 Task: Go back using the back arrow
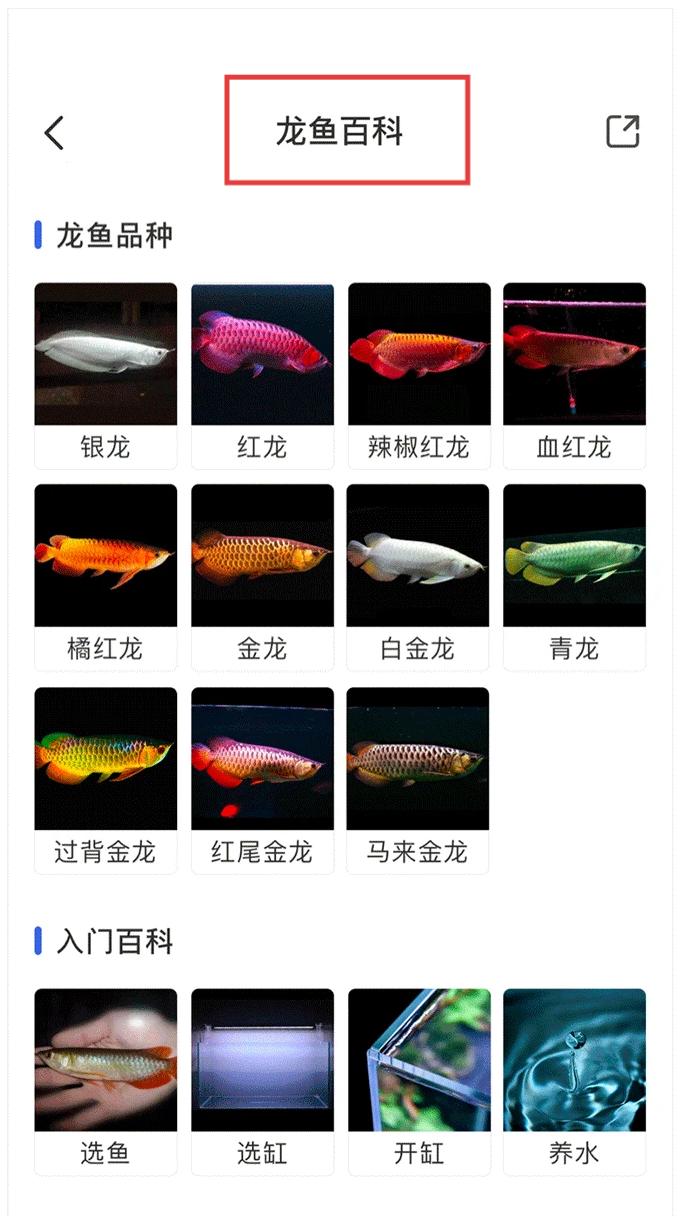click(55, 132)
